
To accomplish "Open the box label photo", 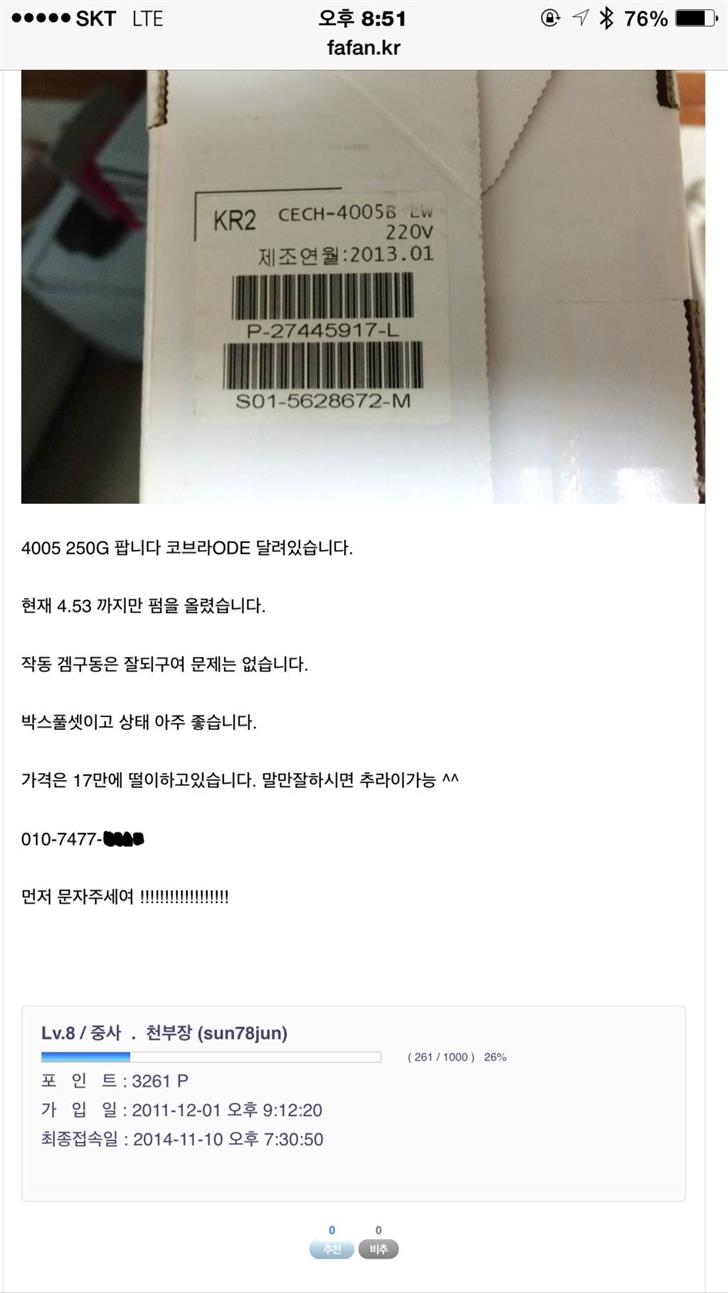I will pyautogui.click(x=362, y=286).
